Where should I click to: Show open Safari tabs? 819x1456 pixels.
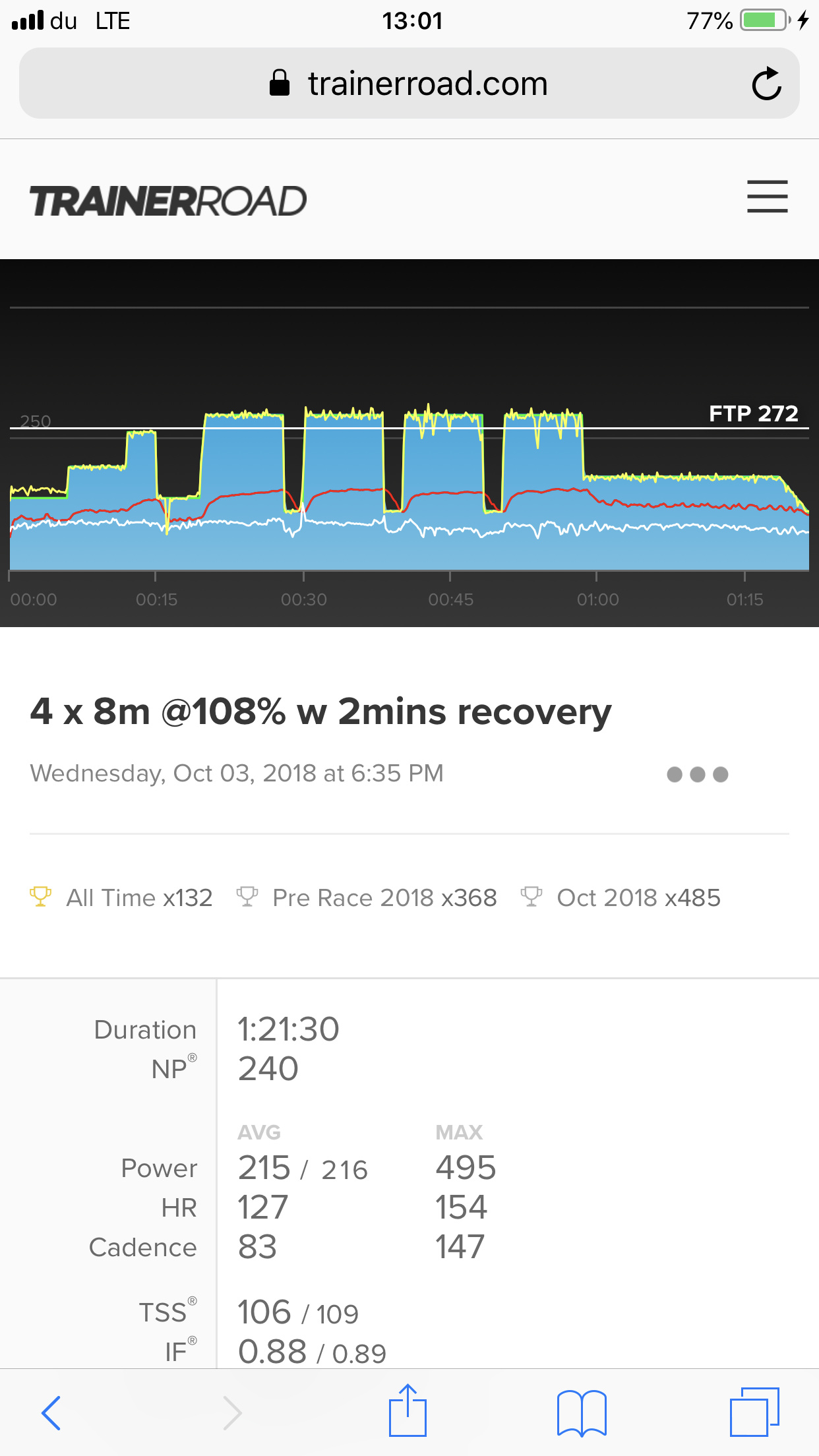(754, 1412)
